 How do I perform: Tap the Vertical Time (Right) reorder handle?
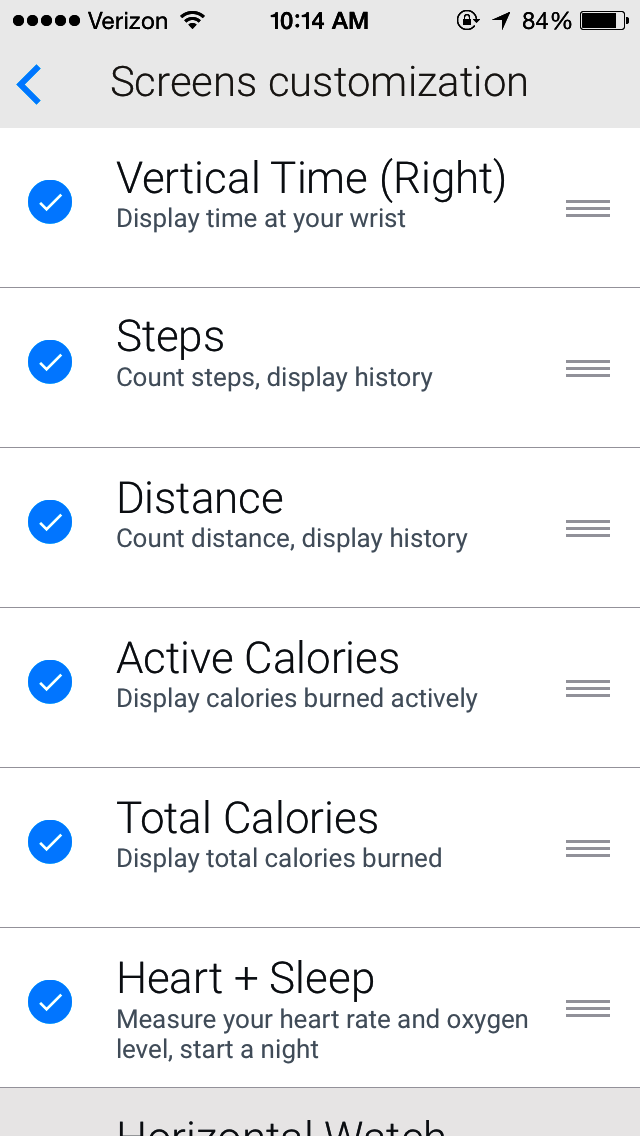tap(588, 209)
